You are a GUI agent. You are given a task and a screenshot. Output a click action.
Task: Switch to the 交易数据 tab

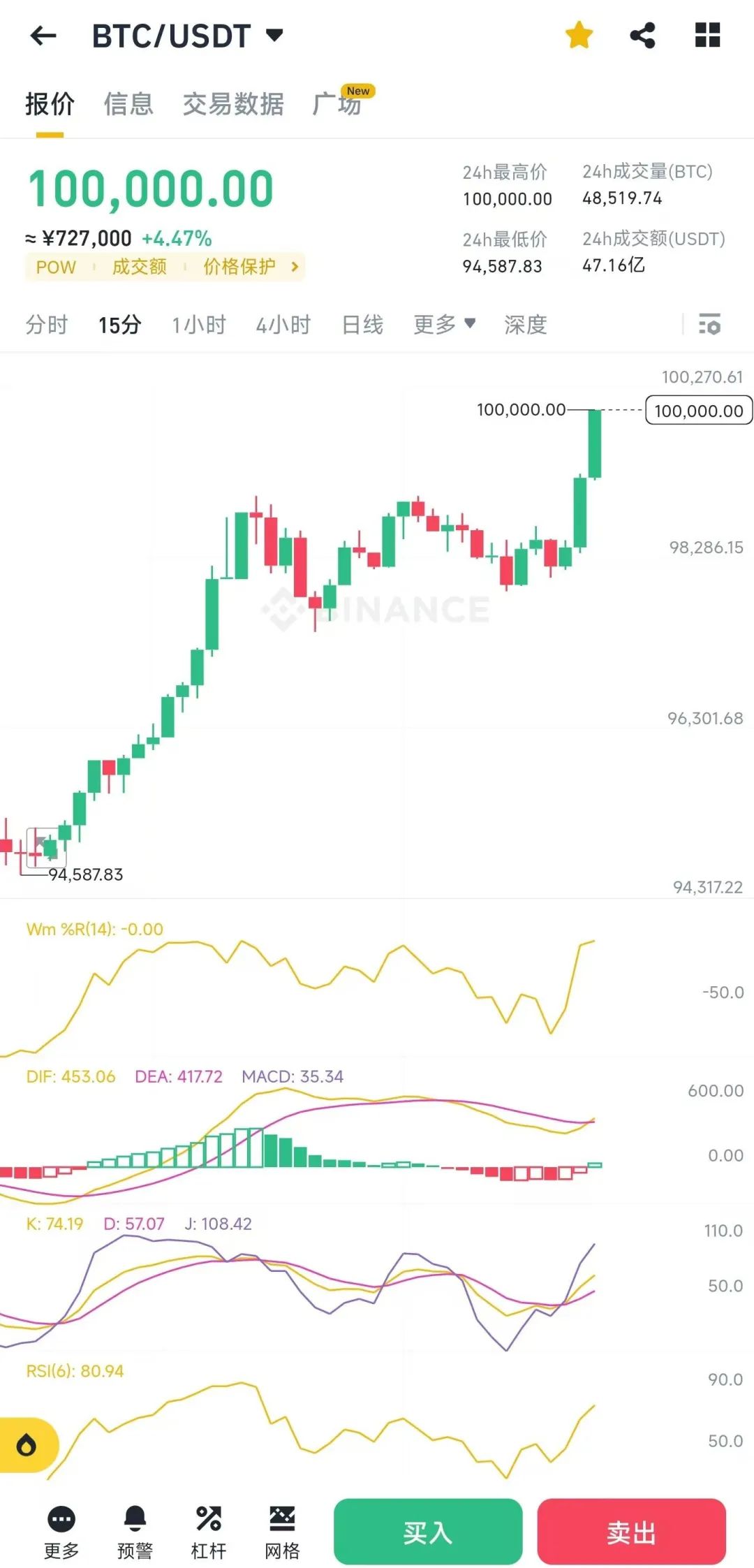pos(233,104)
